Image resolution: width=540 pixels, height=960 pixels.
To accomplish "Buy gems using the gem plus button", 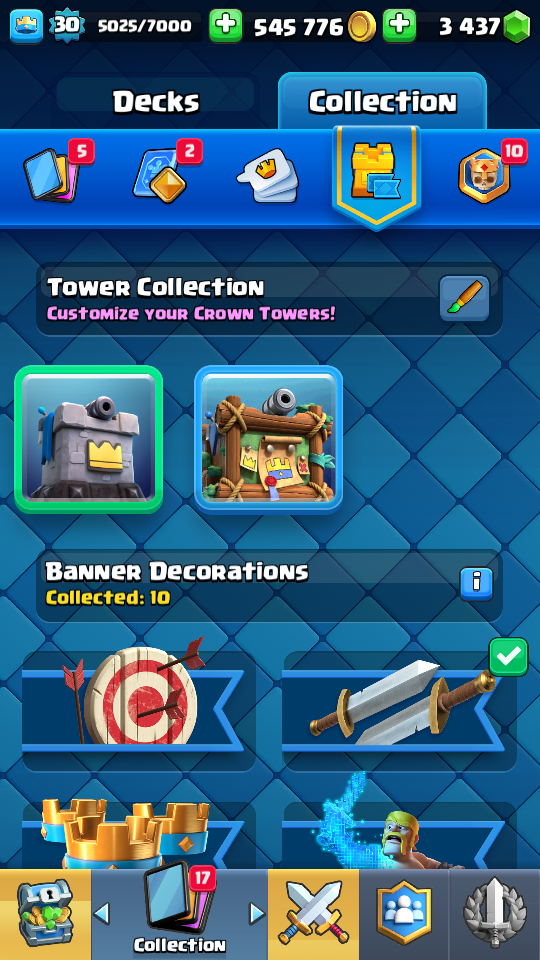I will click(x=399, y=26).
